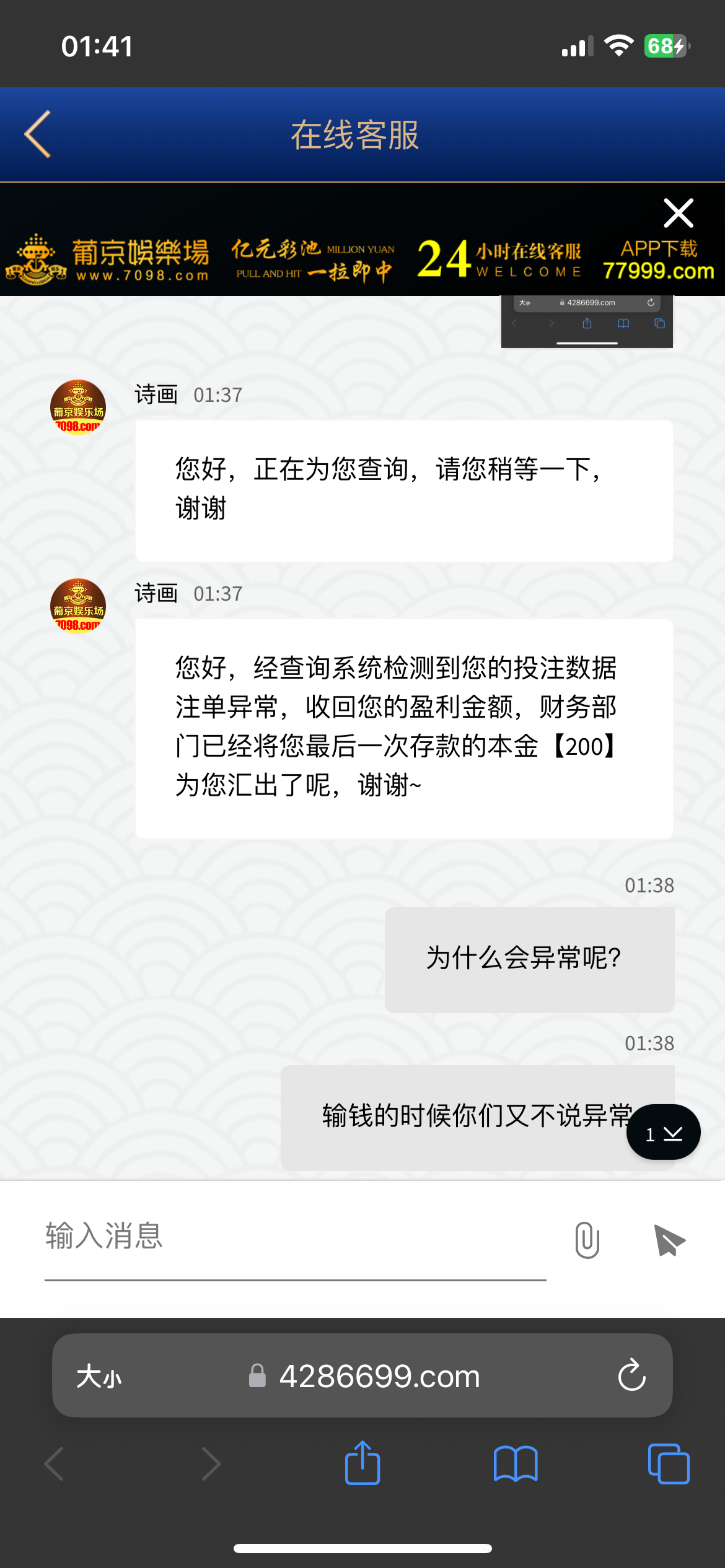The image size is (725, 1568).
Task: Close the casino advertisement banner
Action: (678, 214)
